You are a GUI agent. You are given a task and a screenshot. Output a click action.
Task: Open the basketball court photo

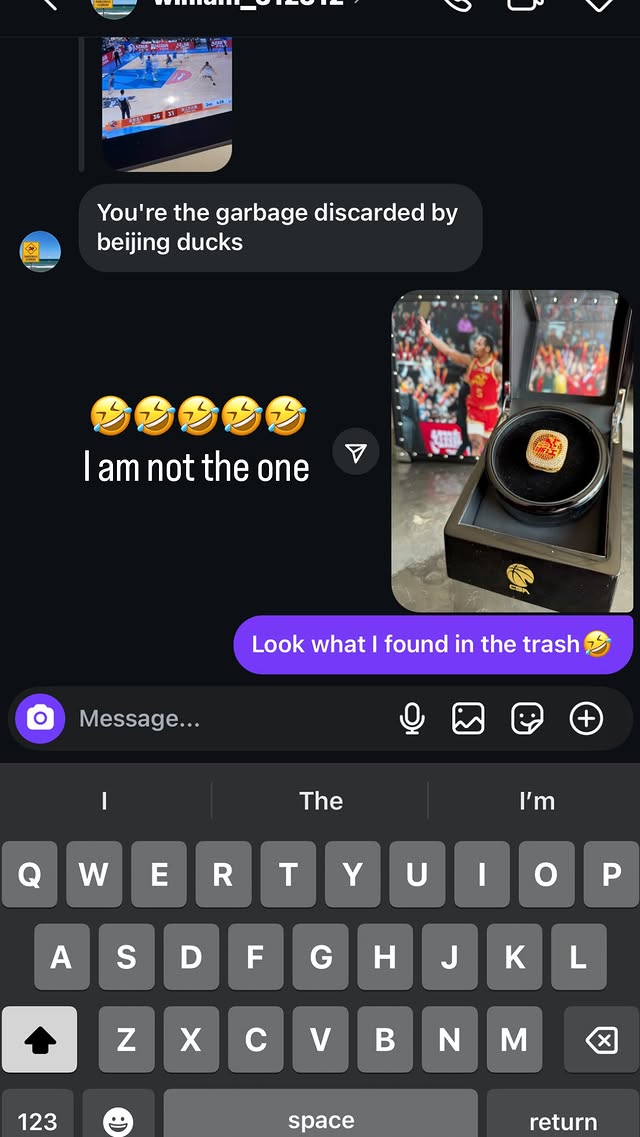(x=167, y=100)
